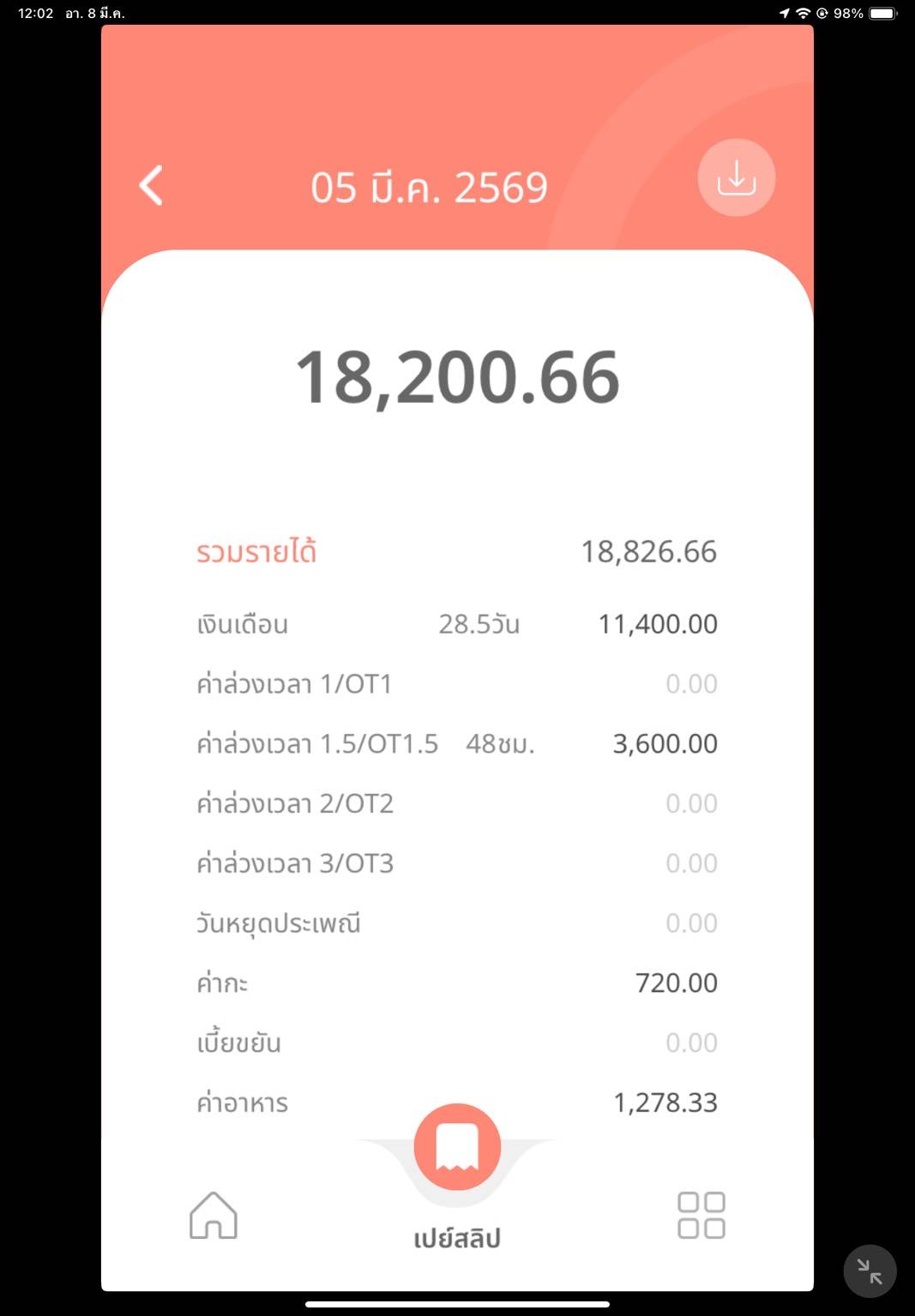Screen dimensions: 915x1316
Task: Open the grid menu tab
Action: 701,1215
